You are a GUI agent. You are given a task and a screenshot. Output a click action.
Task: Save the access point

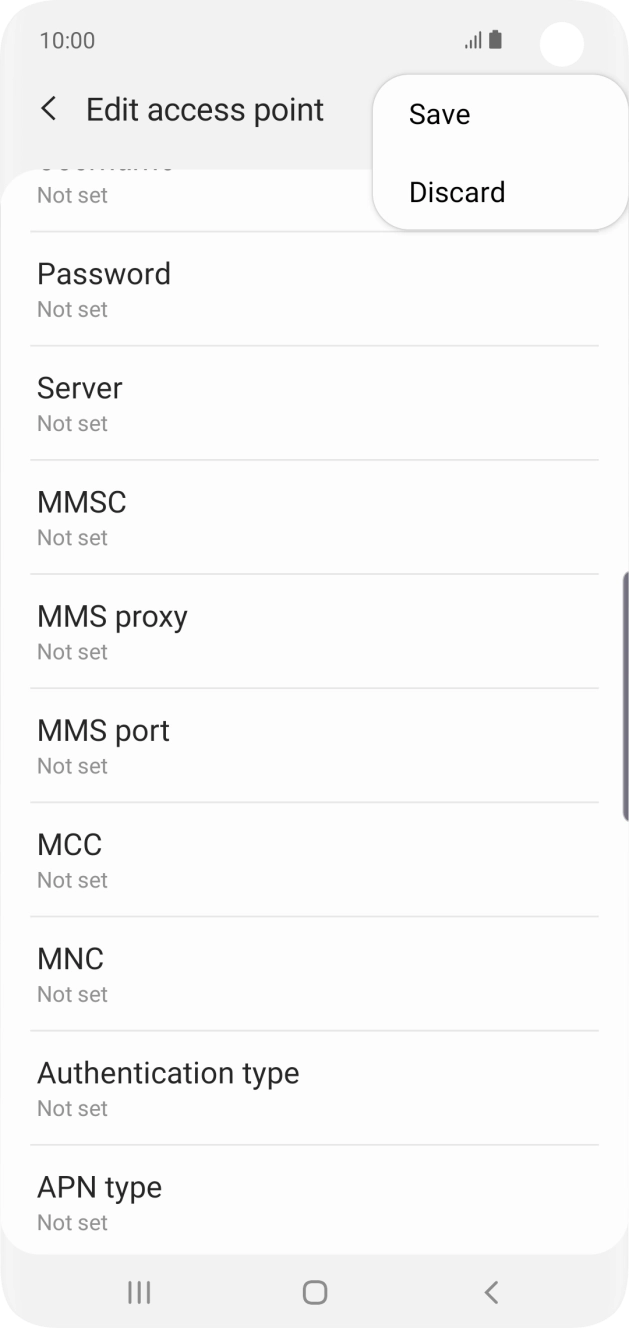click(439, 115)
